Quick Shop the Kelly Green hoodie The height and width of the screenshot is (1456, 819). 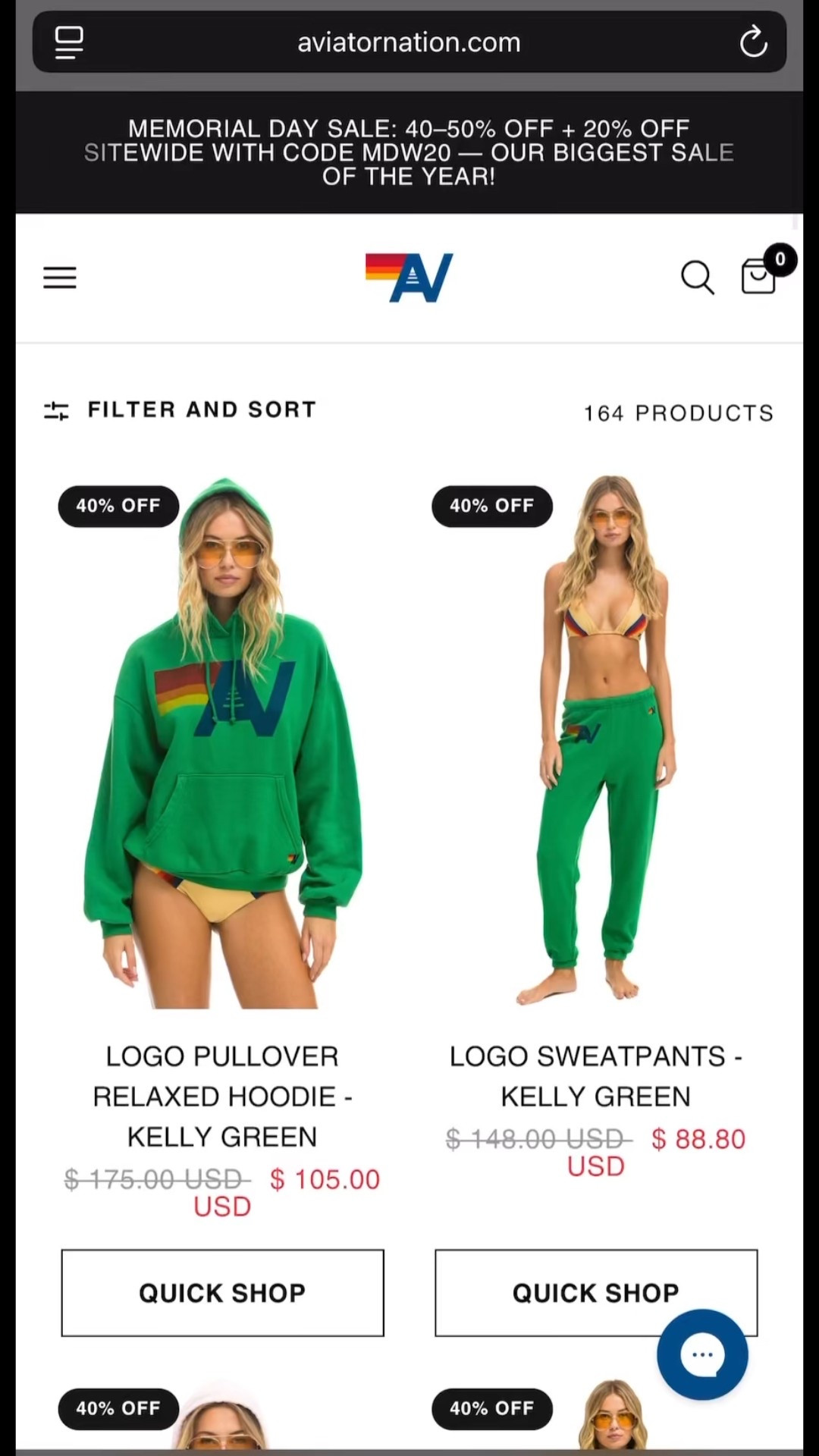[x=221, y=1293]
